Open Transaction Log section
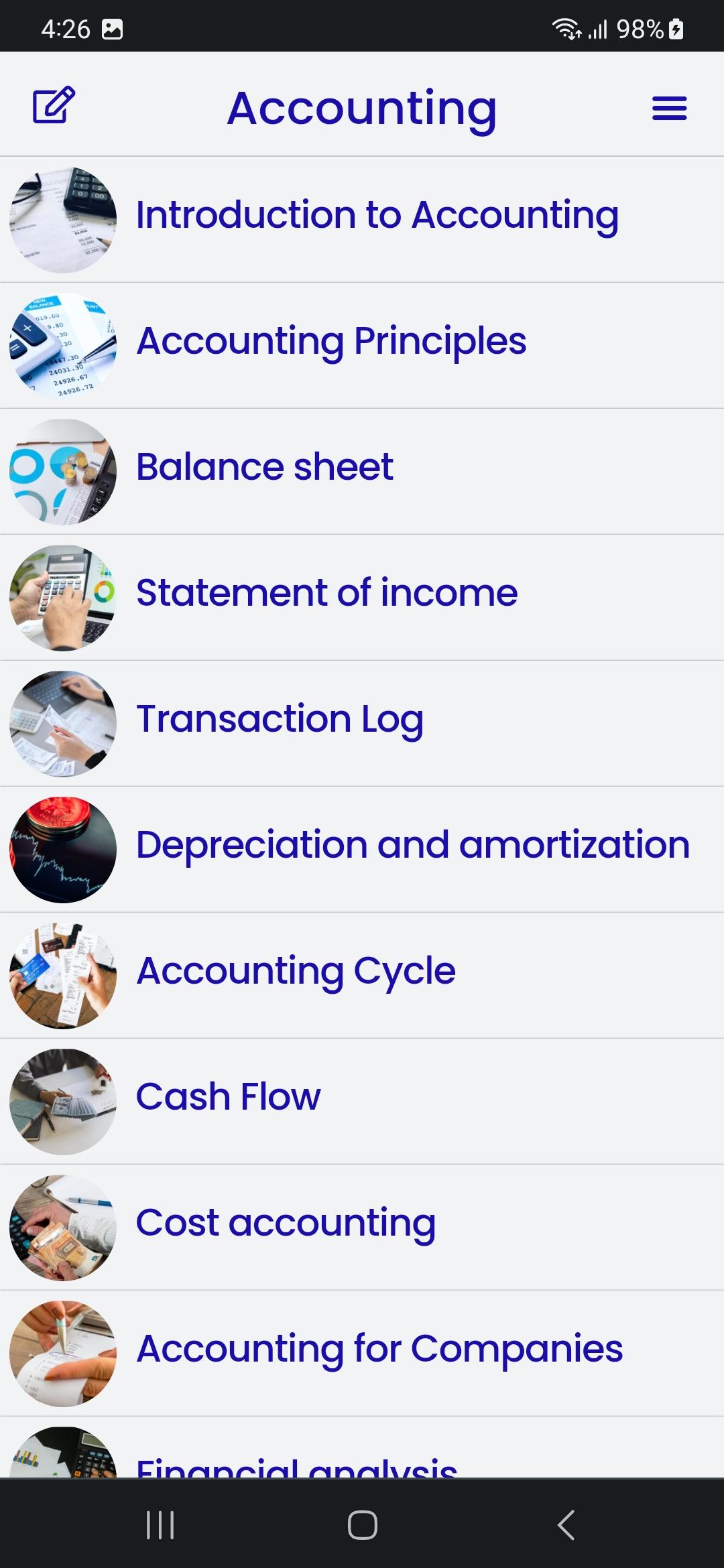Screen dimensions: 724x1568 point(362,724)
